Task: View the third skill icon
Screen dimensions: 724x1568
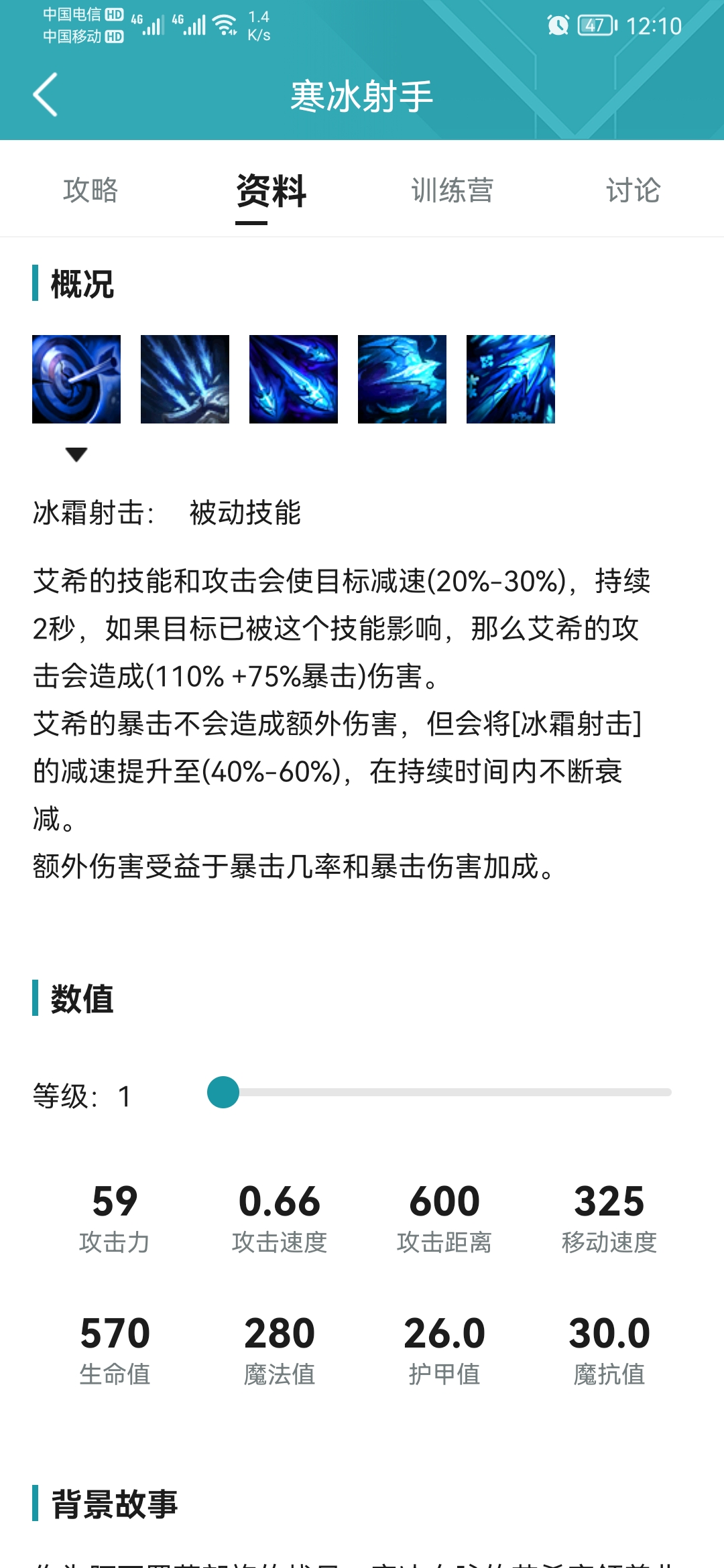Action: pyautogui.click(x=294, y=379)
